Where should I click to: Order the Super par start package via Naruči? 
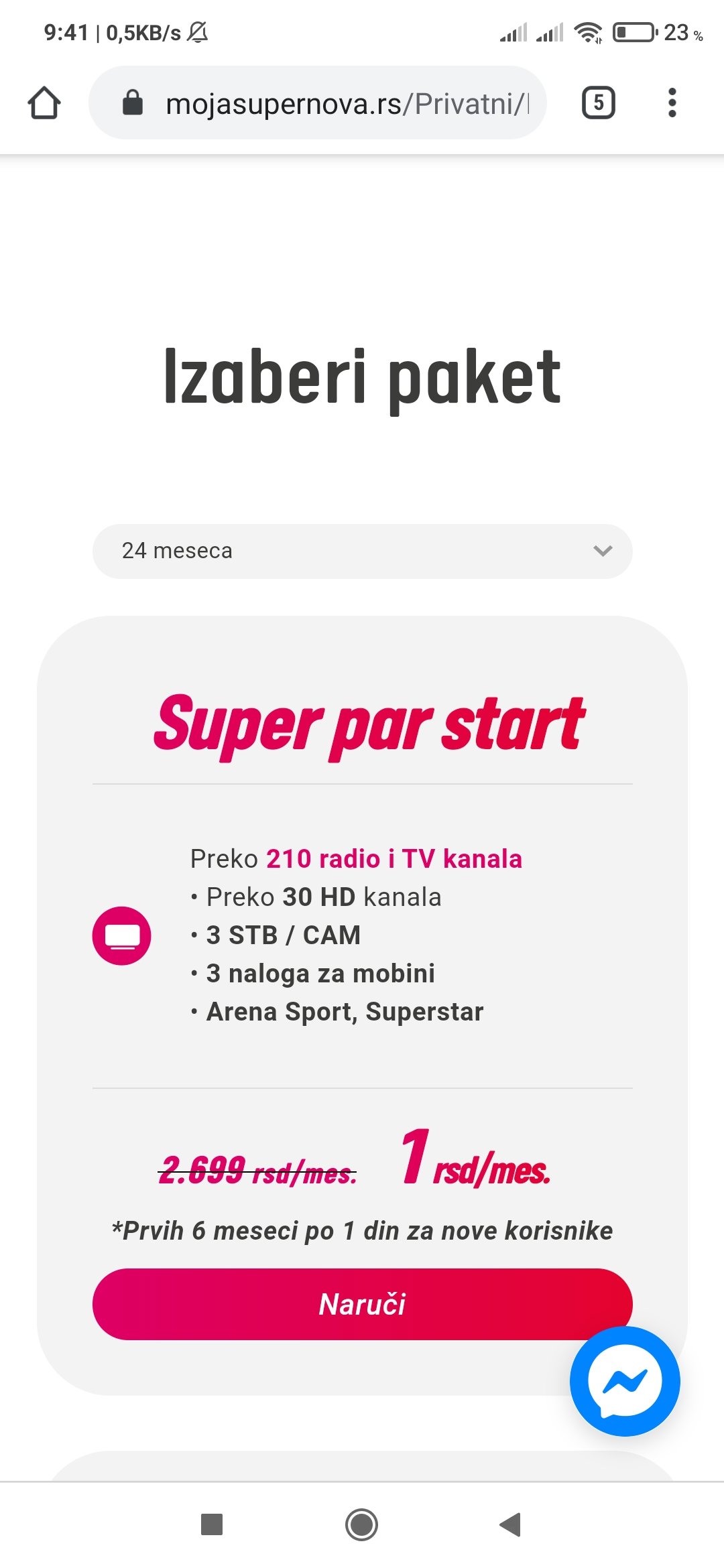pyautogui.click(x=362, y=1304)
